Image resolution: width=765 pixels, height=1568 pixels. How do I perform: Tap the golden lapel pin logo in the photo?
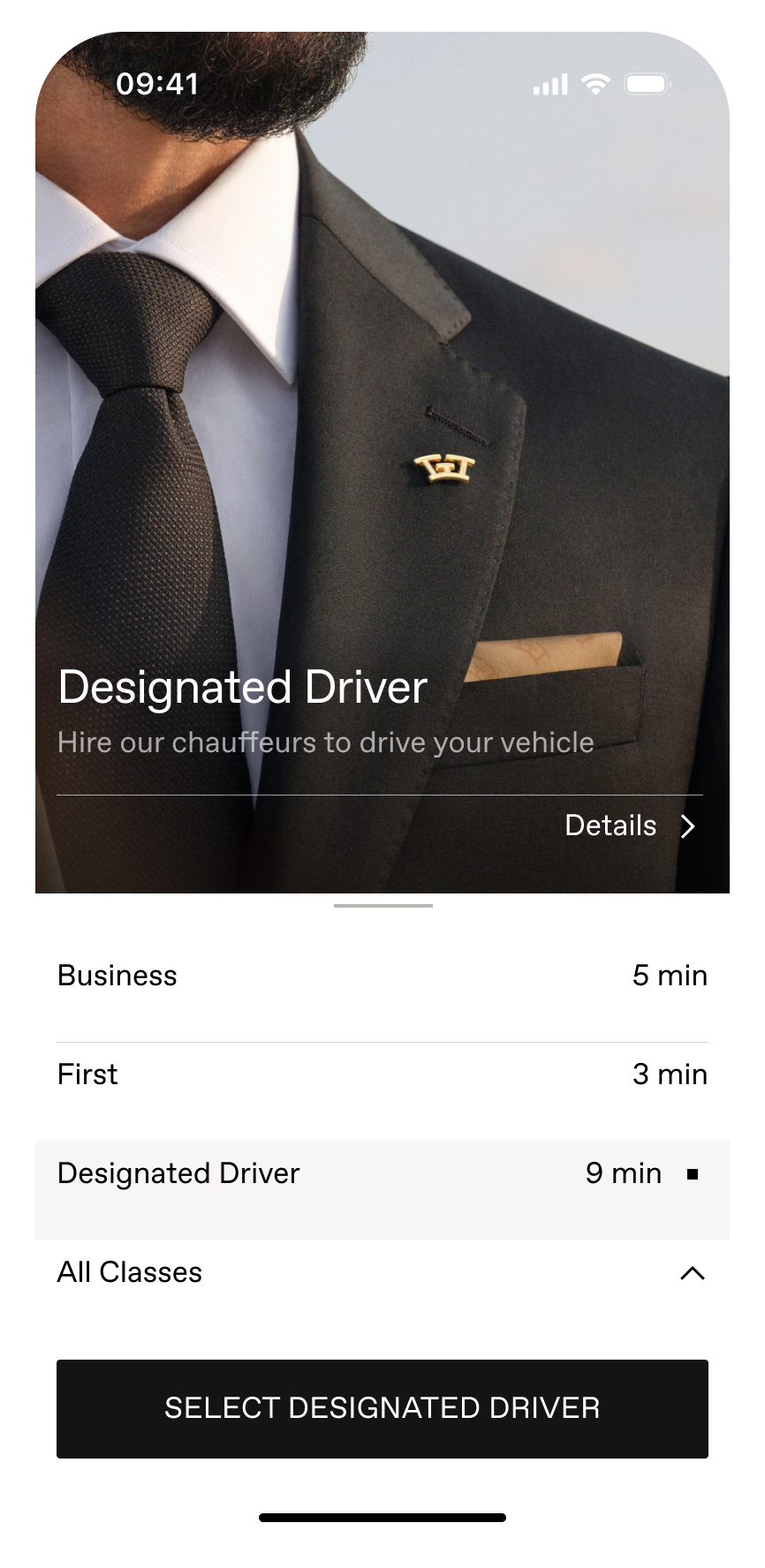point(443,469)
